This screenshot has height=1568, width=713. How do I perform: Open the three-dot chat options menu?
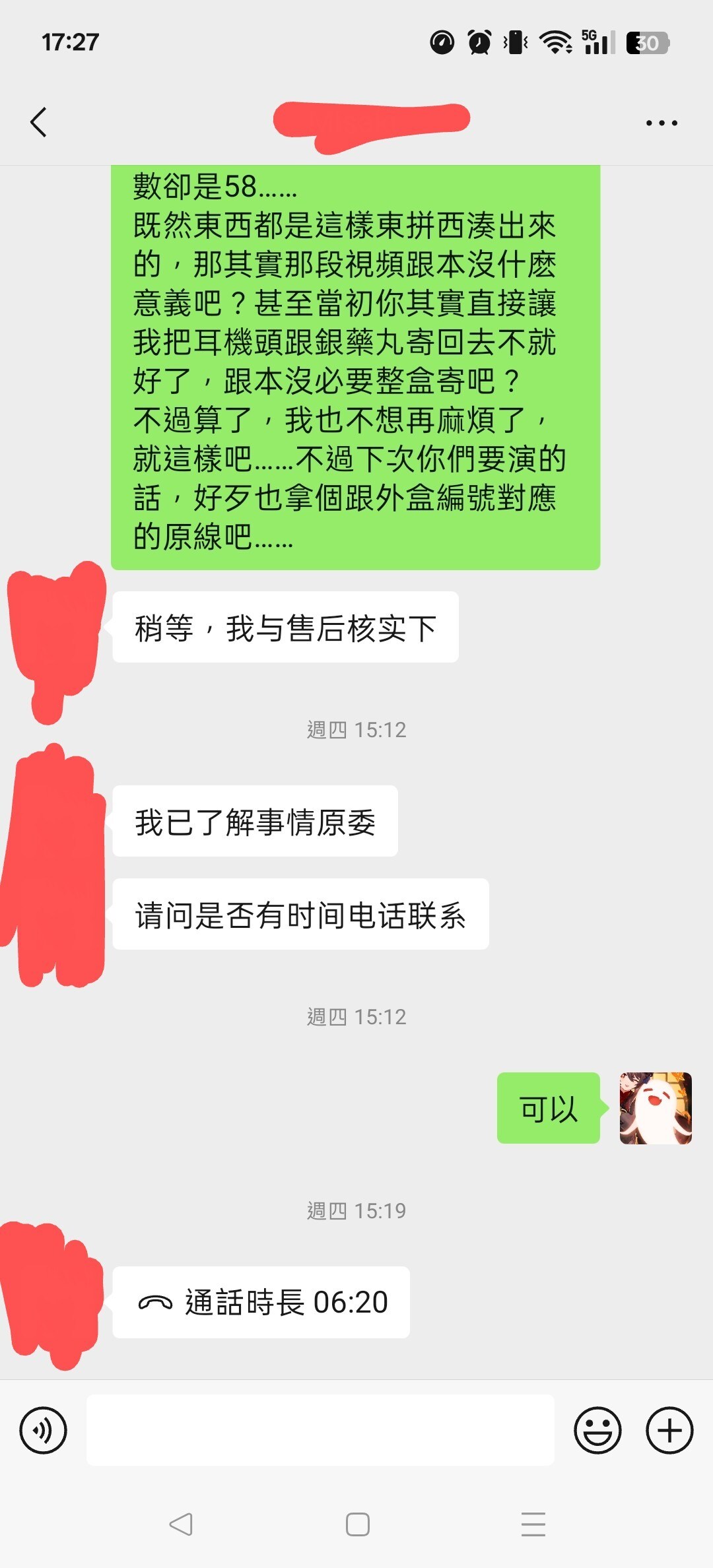coord(662,123)
